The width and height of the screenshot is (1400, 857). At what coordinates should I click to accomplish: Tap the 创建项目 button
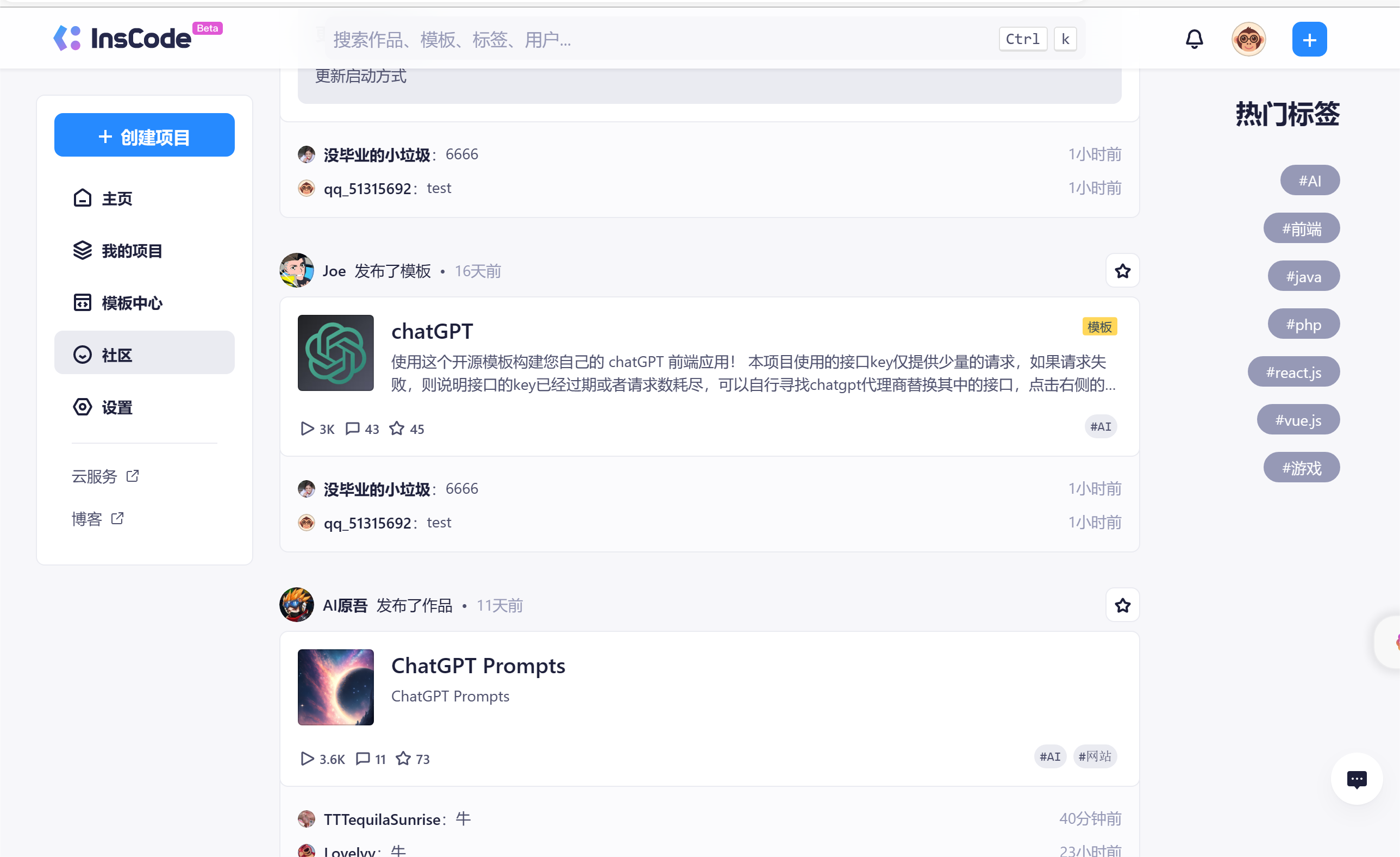coord(145,135)
